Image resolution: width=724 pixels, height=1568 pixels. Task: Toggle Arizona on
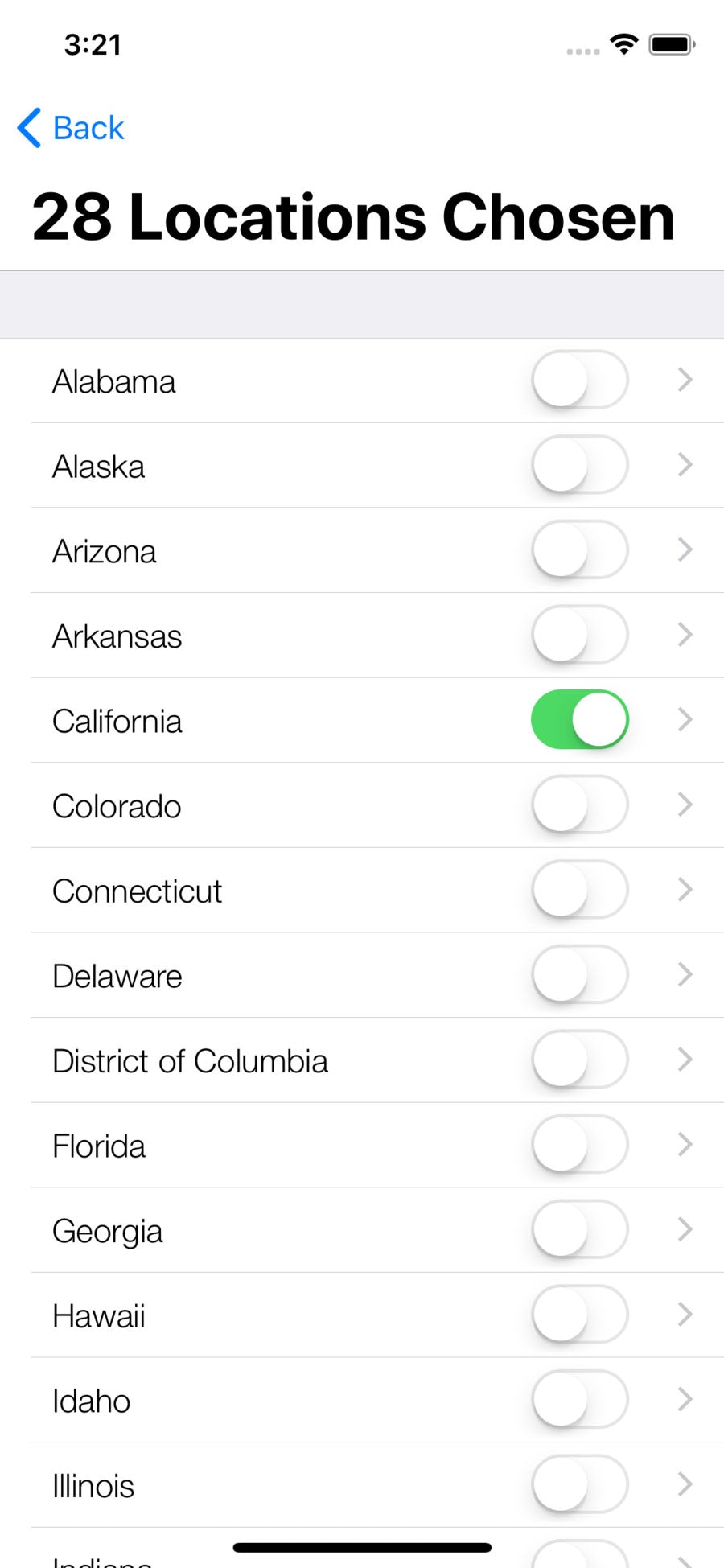579,550
